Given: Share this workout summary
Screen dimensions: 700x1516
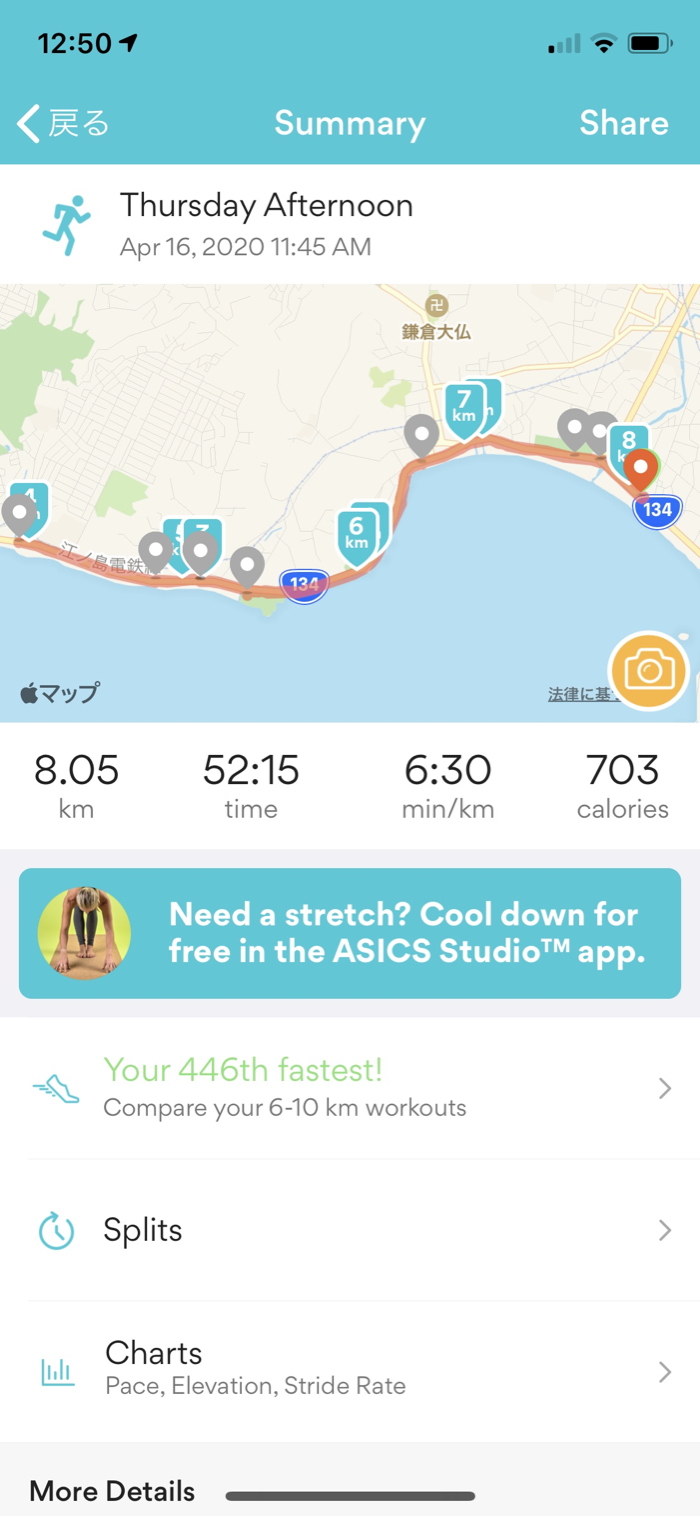Looking at the screenshot, I should coord(623,124).
